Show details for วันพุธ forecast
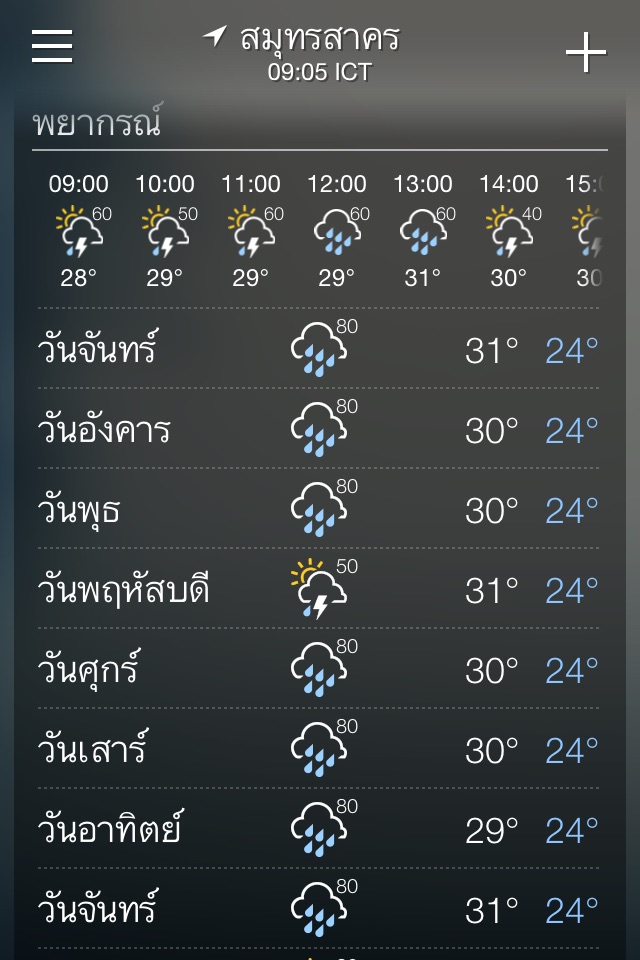Viewport: 640px width, 960px height. (x=318, y=510)
